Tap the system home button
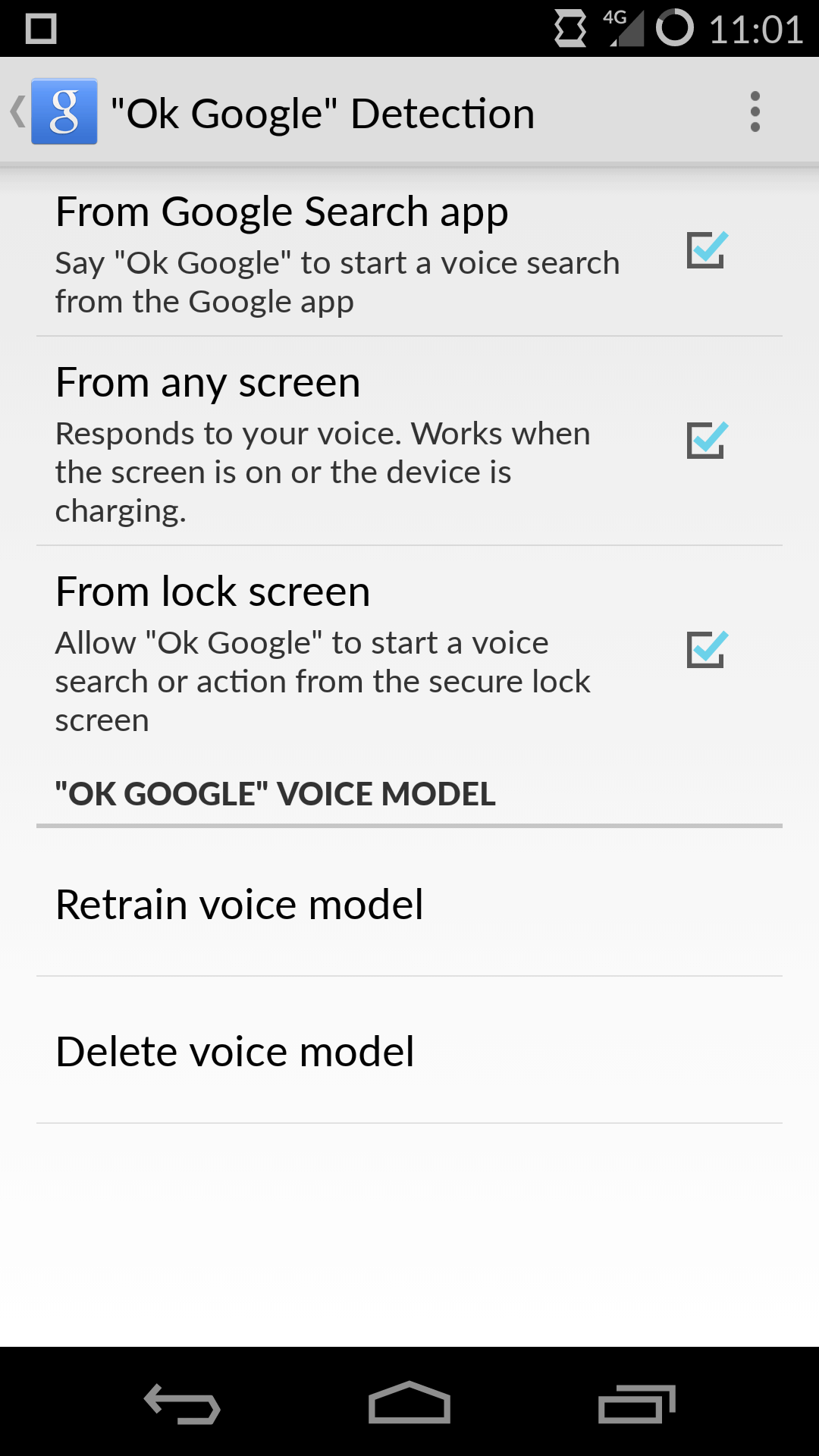 coord(409,1403)
